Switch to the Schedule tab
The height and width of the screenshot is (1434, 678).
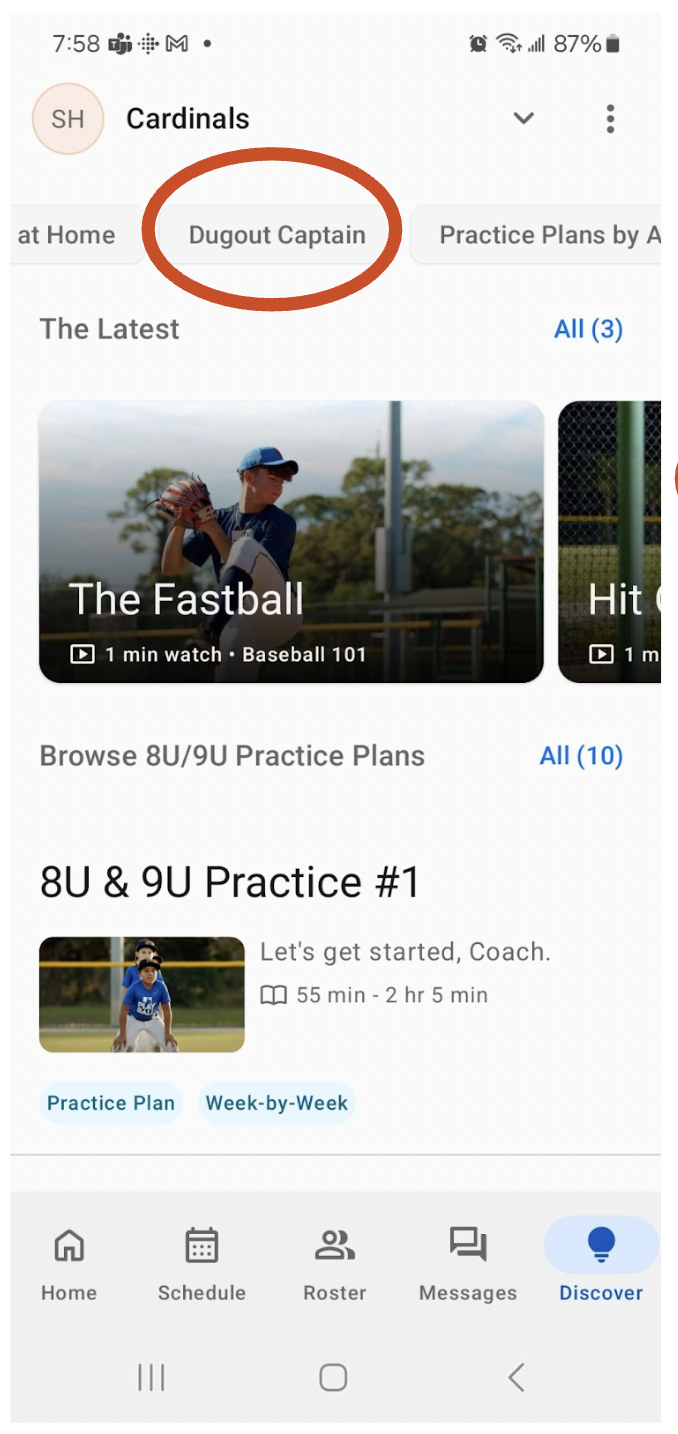tap(202, 1264)
